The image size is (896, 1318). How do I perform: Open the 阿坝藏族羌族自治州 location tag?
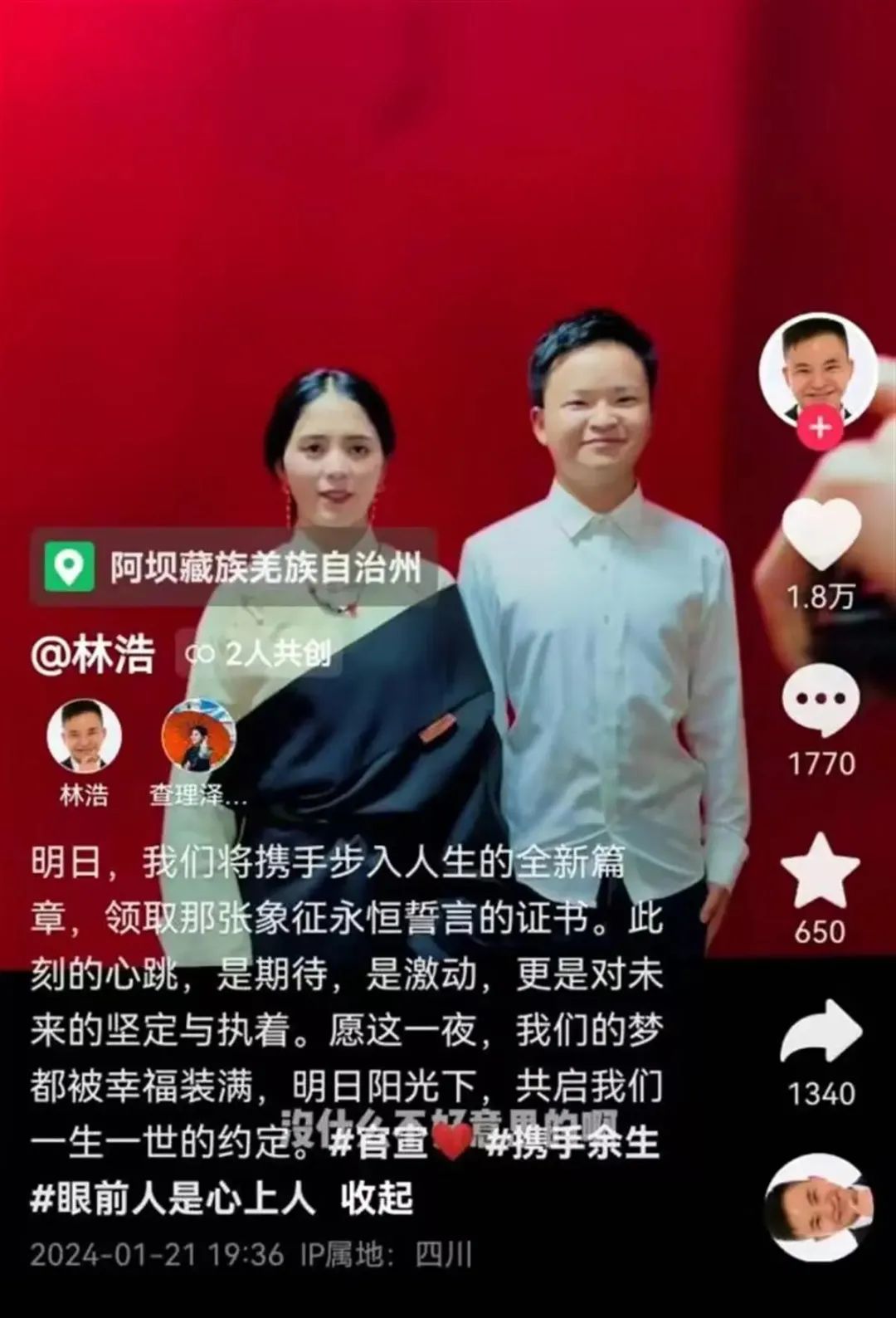point(234,569)
